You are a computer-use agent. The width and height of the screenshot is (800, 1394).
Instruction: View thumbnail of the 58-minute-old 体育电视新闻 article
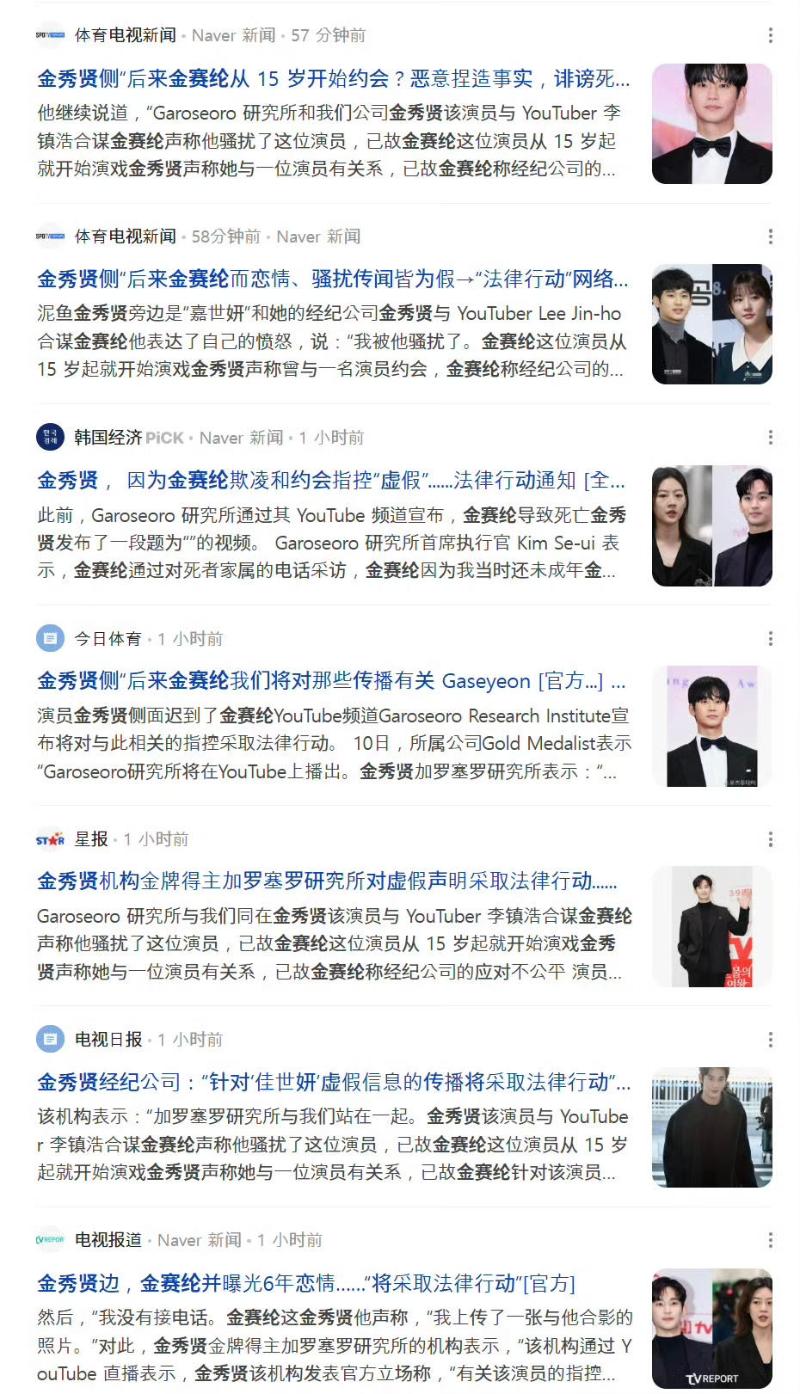(x=711, y=324)
